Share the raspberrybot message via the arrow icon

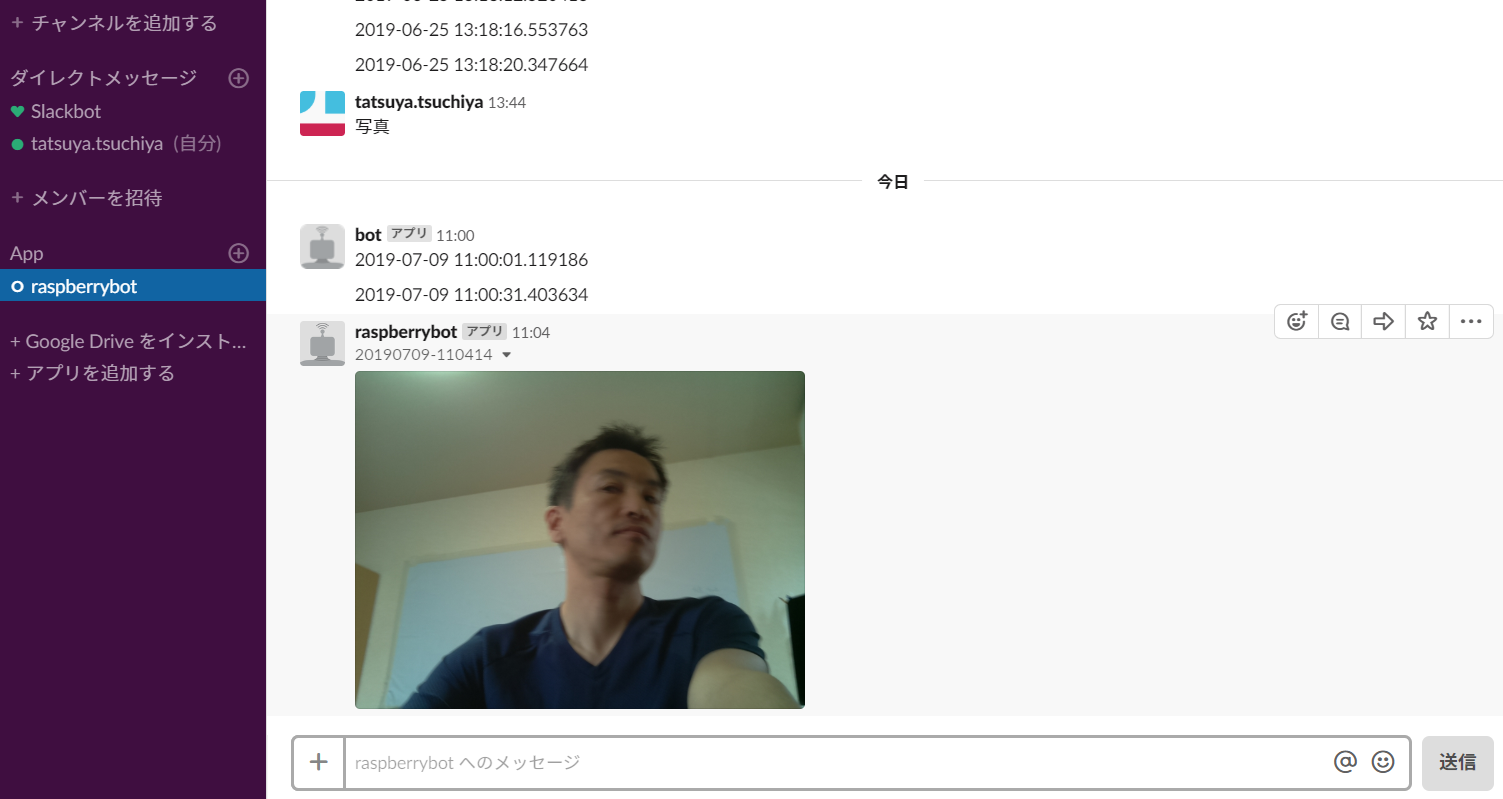1384,321
